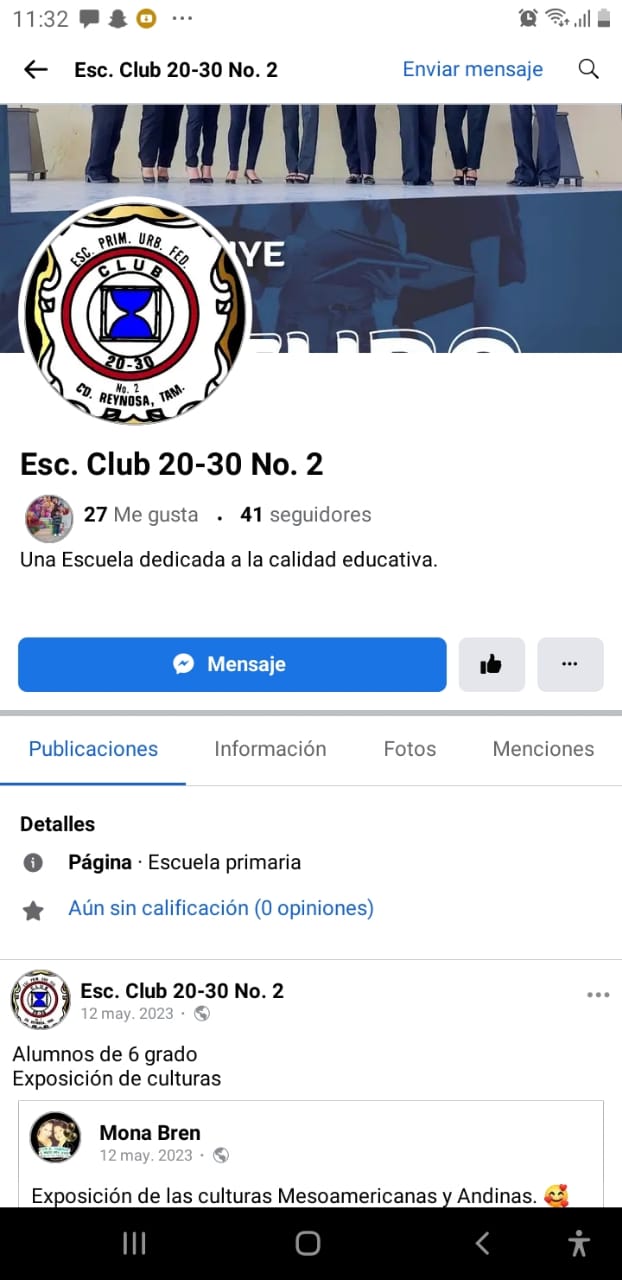This screenshot has height=1280, width=622.
Task: Open recent apps from navigation bar
Action: 134,1243
